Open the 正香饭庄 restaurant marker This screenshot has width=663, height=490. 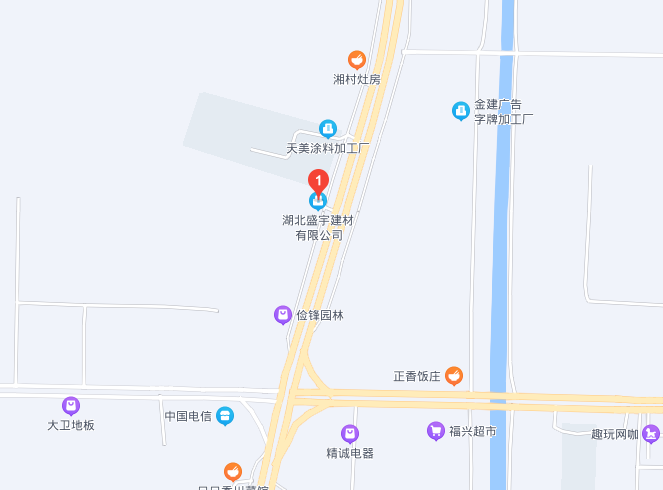click(454, 376)
